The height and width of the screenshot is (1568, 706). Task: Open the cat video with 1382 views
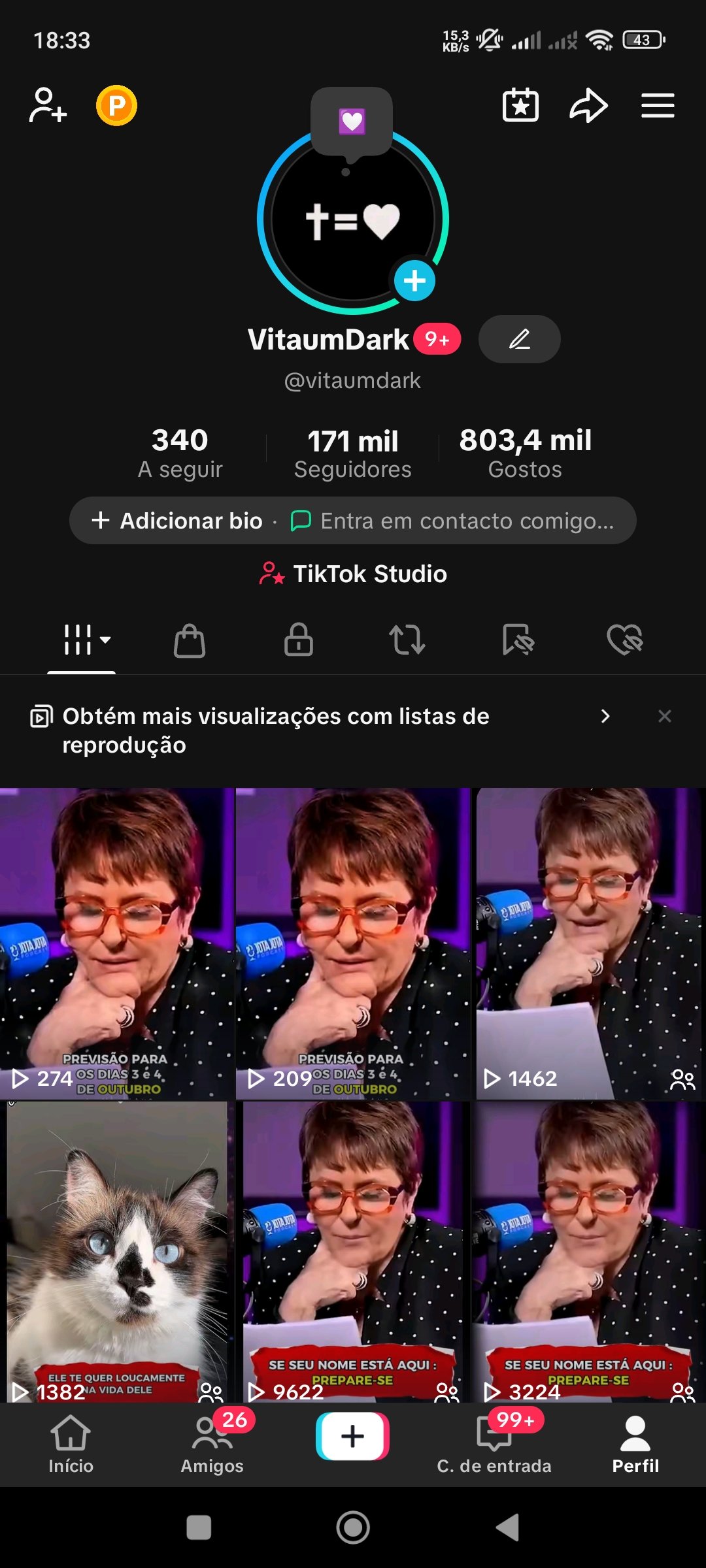pos(118,1250)
